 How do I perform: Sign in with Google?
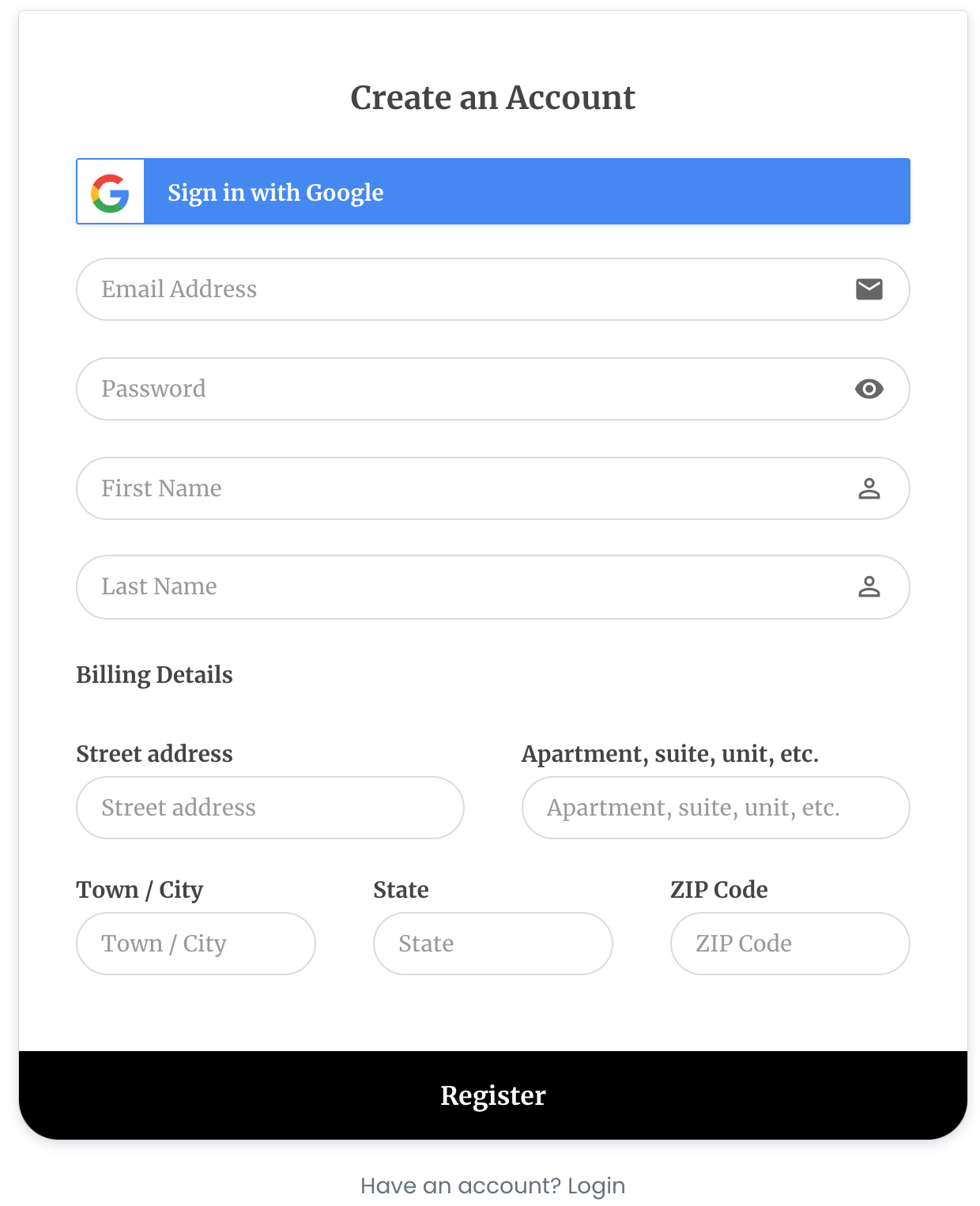492,191
